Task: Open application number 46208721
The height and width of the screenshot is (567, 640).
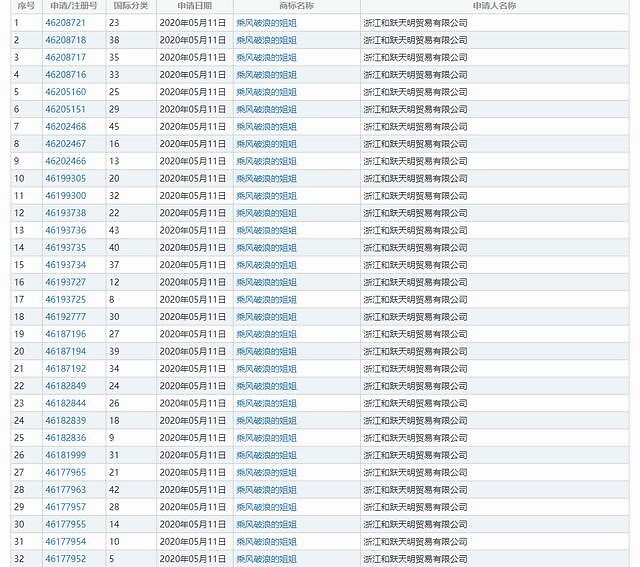Action: pyautogui.click(x=65, y=22)
